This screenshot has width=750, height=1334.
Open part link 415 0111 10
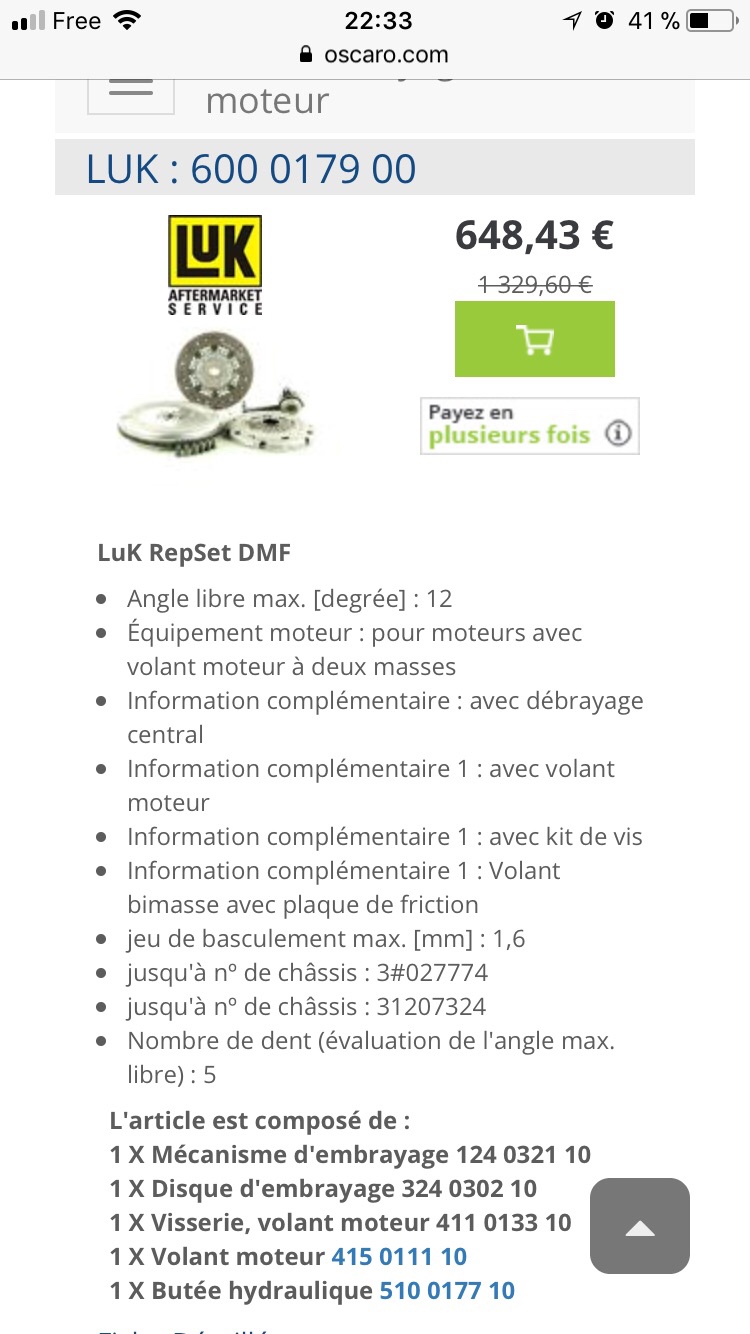tap(399, 1256)
